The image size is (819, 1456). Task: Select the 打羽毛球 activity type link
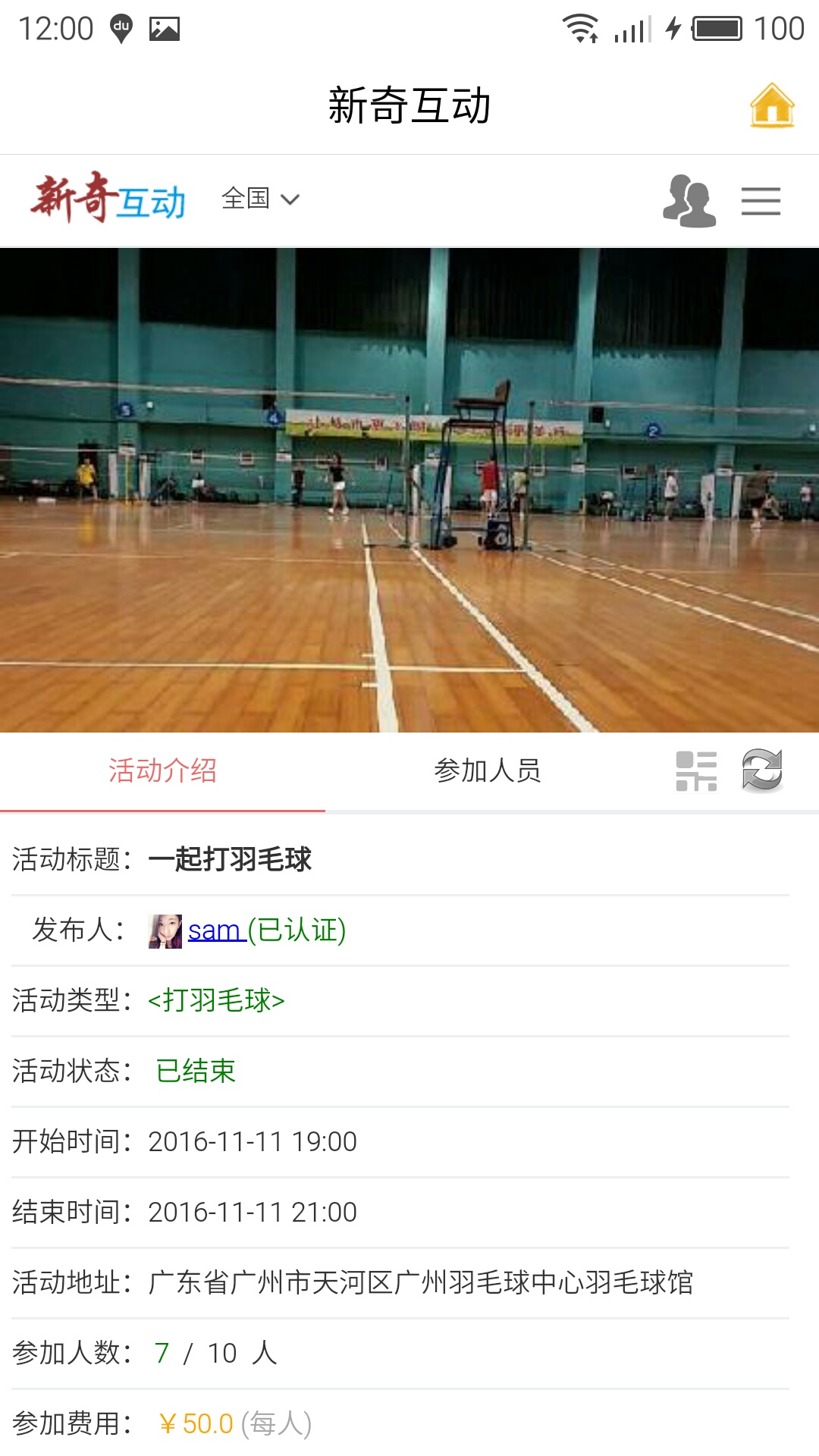216,1000
